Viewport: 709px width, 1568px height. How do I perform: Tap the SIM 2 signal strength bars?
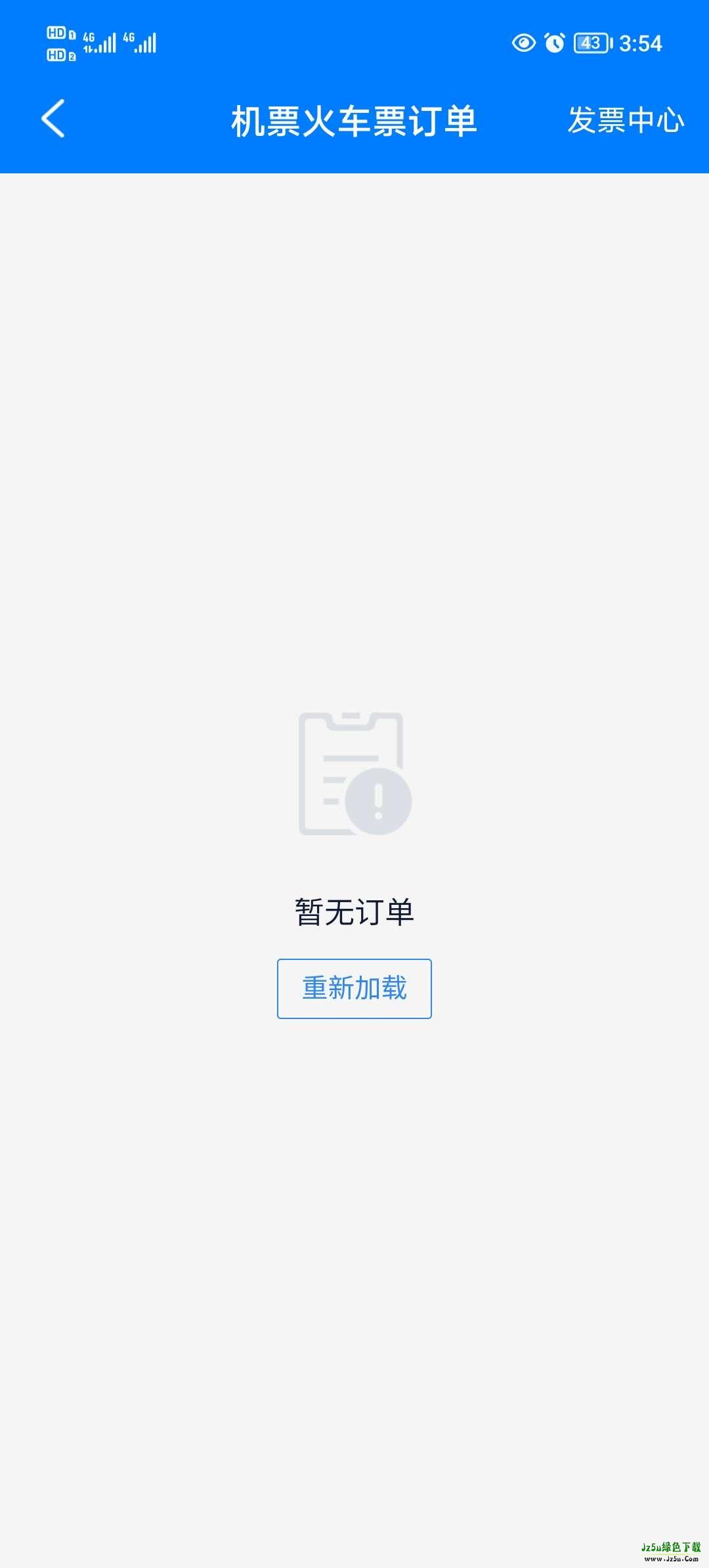point(146,43)
